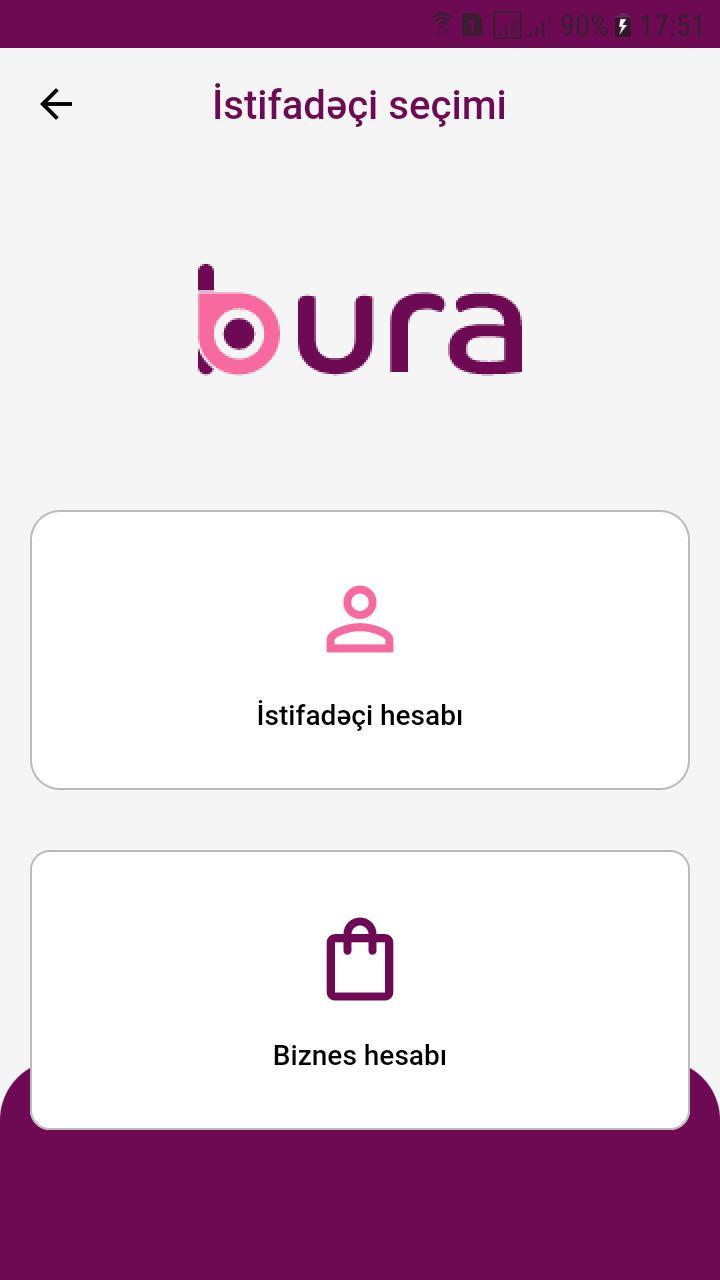Select the İstifadəçi hesabı card

pos(360,649)
